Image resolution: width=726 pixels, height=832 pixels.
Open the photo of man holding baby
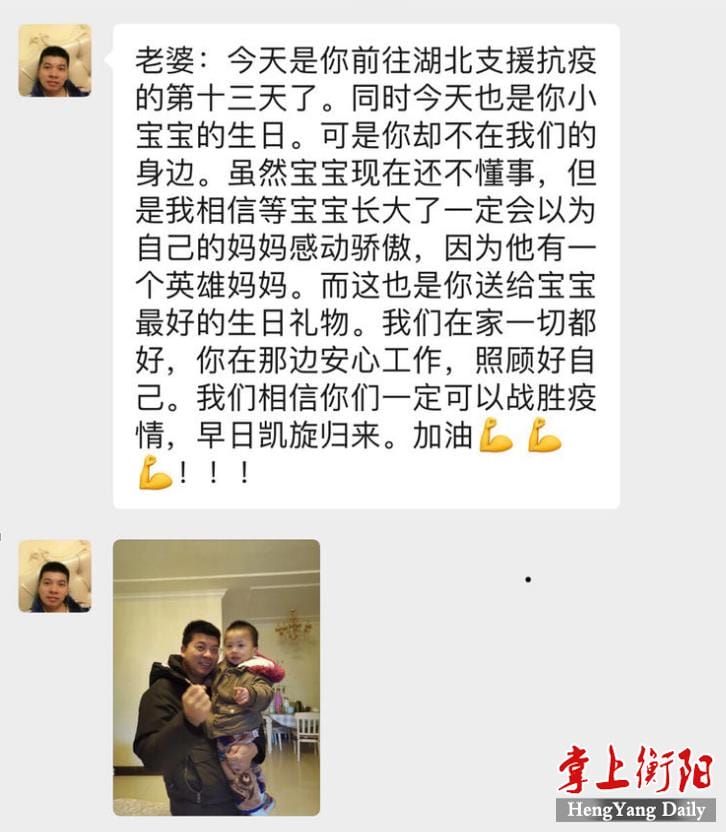point(216,676)
